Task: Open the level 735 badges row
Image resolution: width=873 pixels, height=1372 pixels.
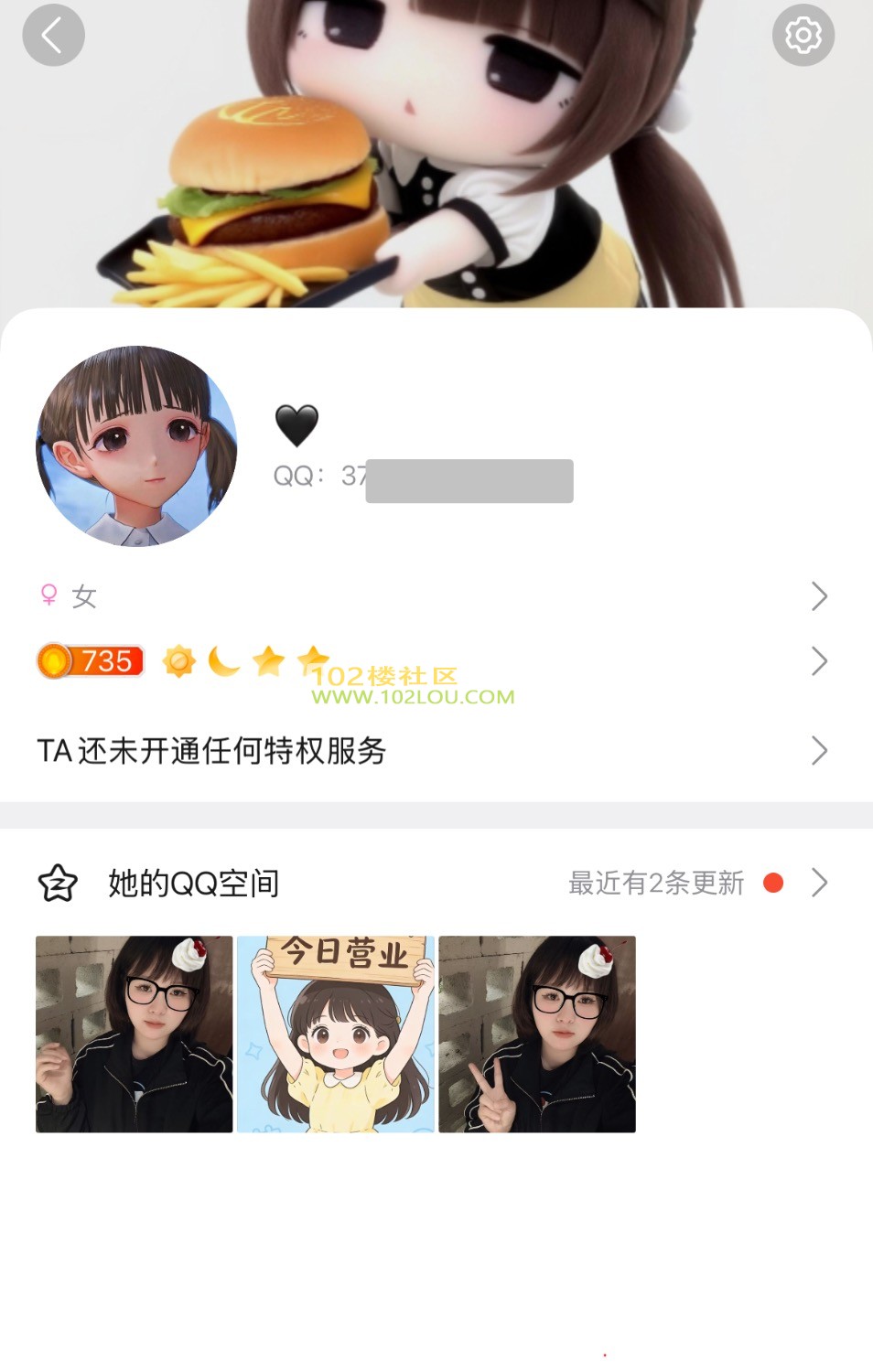Action: click(x=430, y=660)
